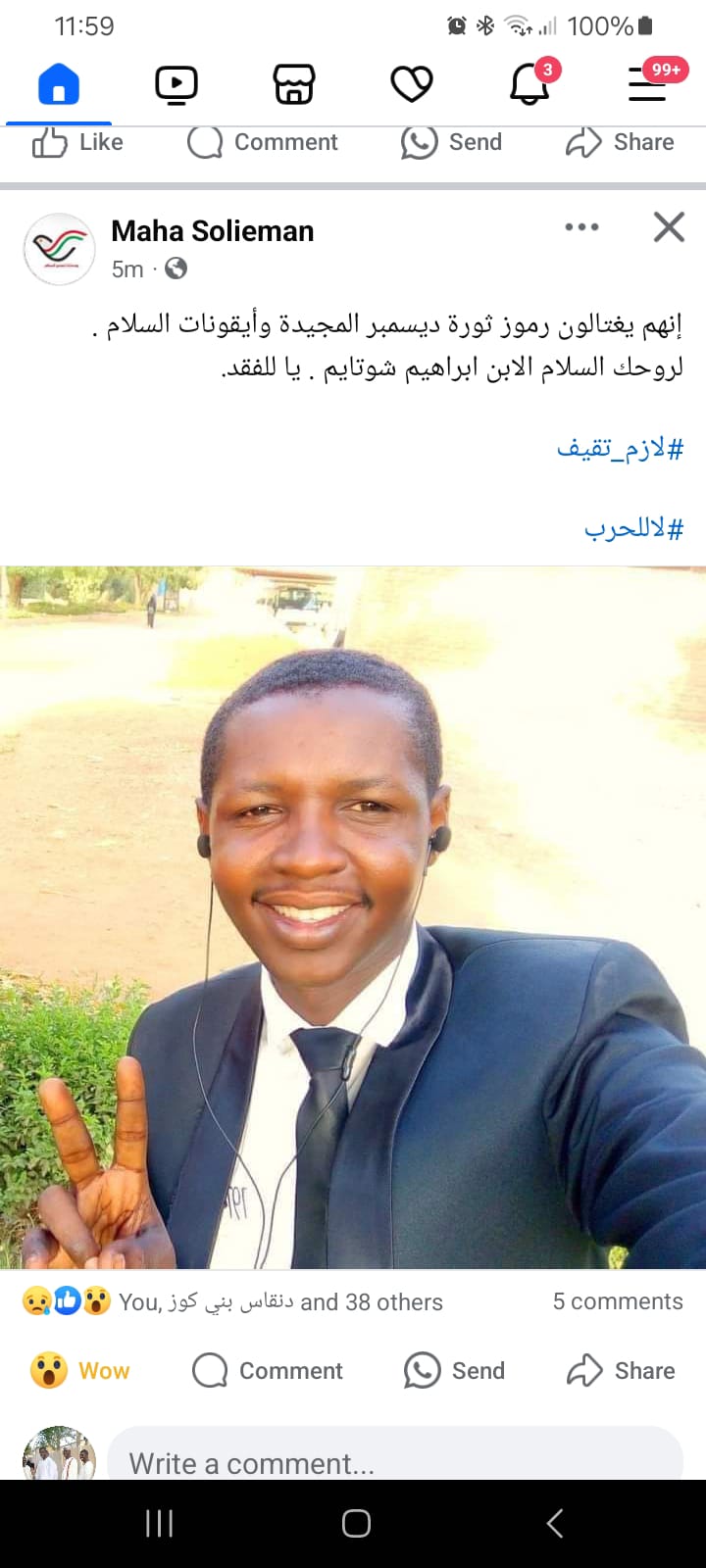Viewport: 706px width, 1568px height.
Task: Open the 5 comments
Action: [x=618, y=1301]
